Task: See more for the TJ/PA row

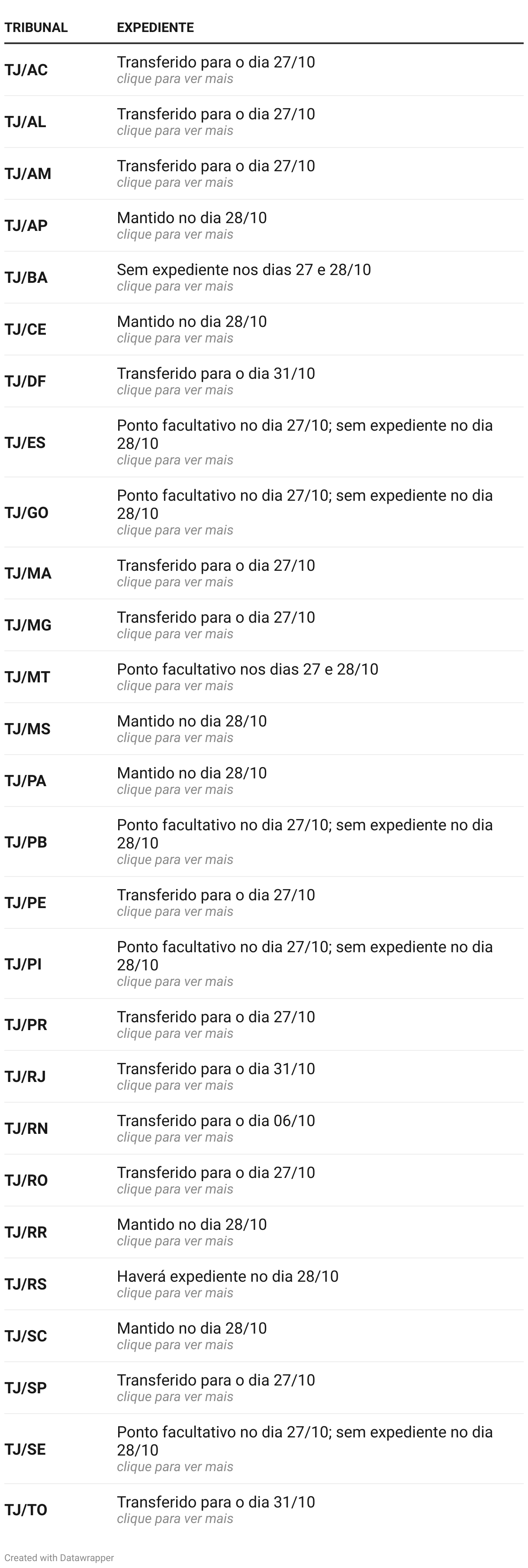Action: [175, 790]
